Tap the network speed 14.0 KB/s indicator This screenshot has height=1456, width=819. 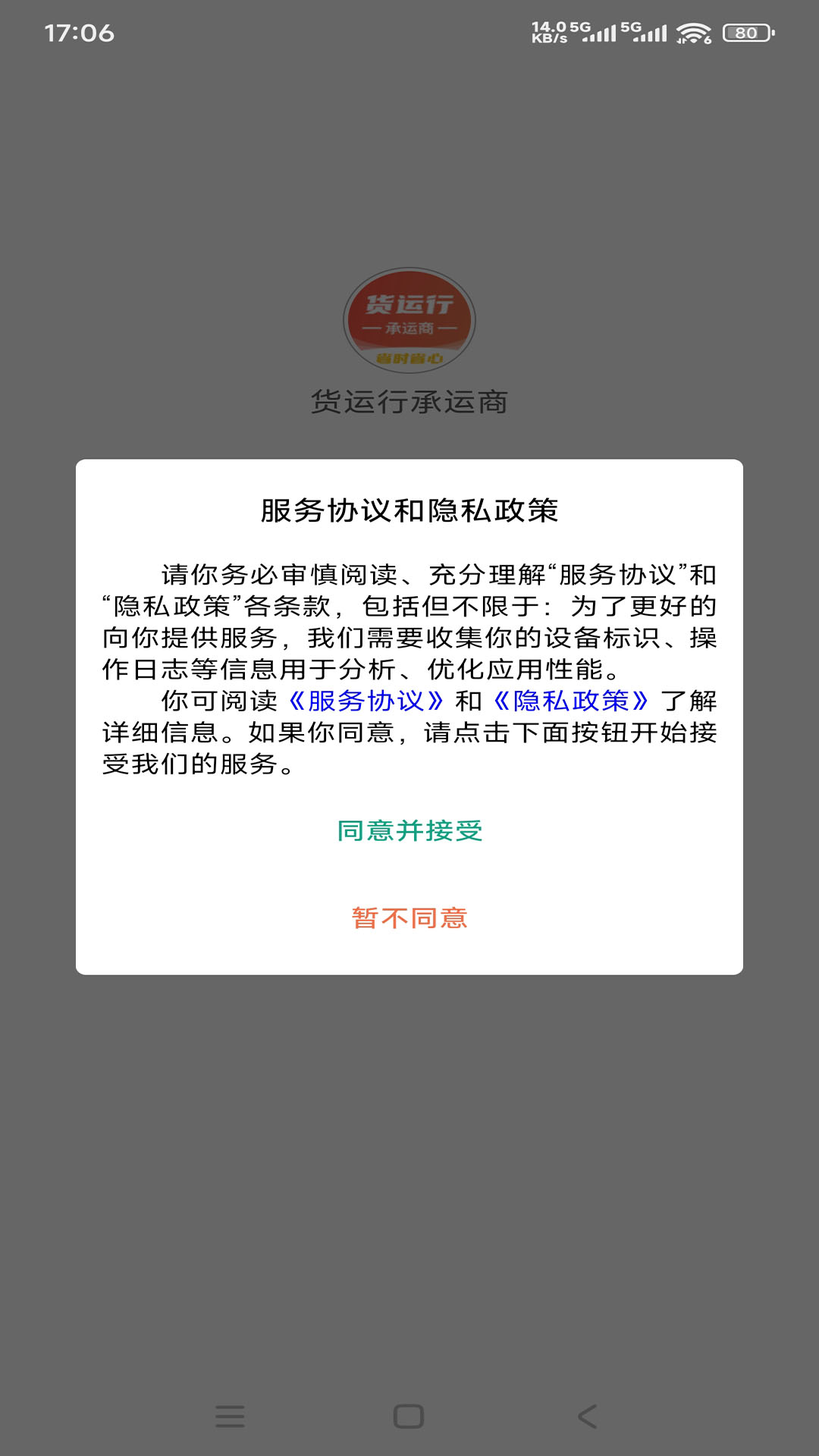(549, 32)
